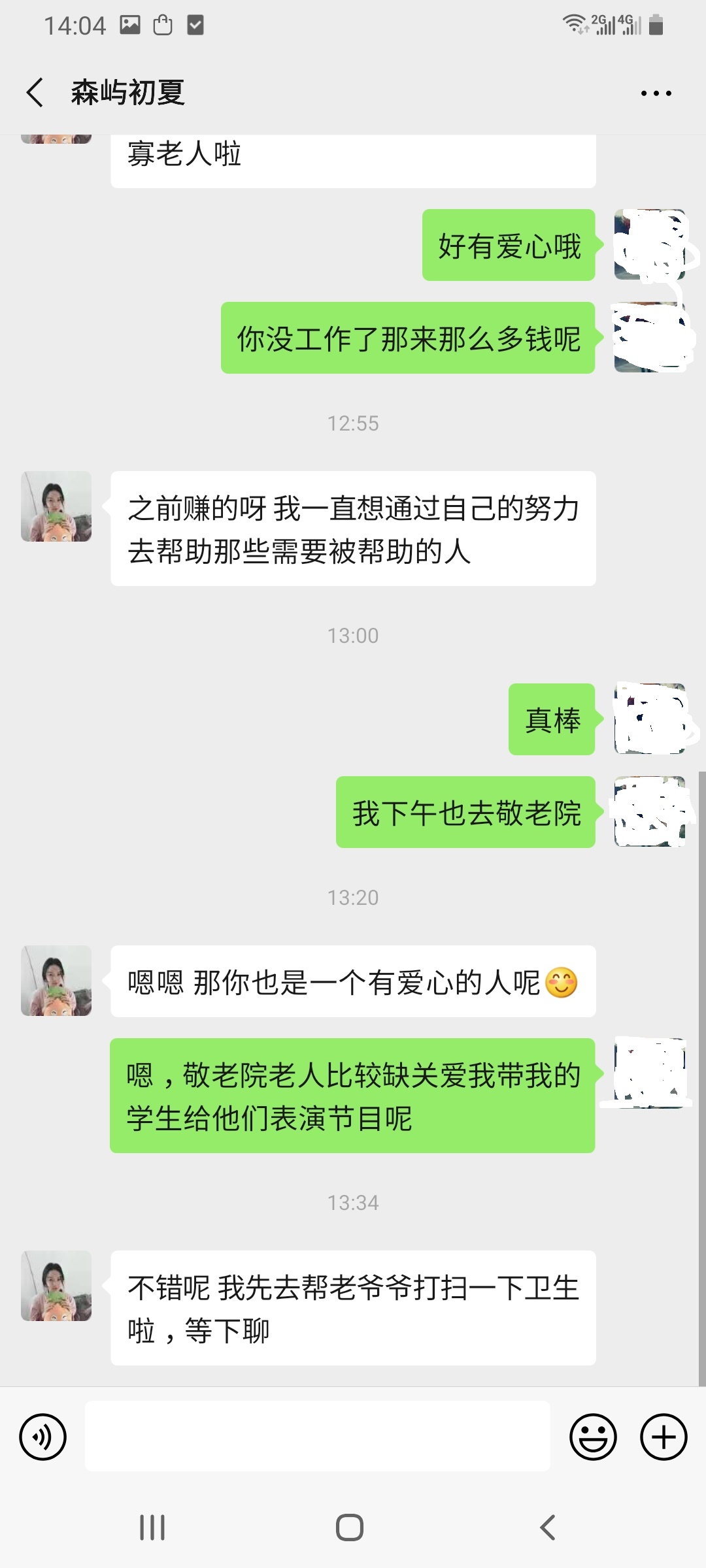
Task: Tap the system home button
Action: pos(350,1527)
